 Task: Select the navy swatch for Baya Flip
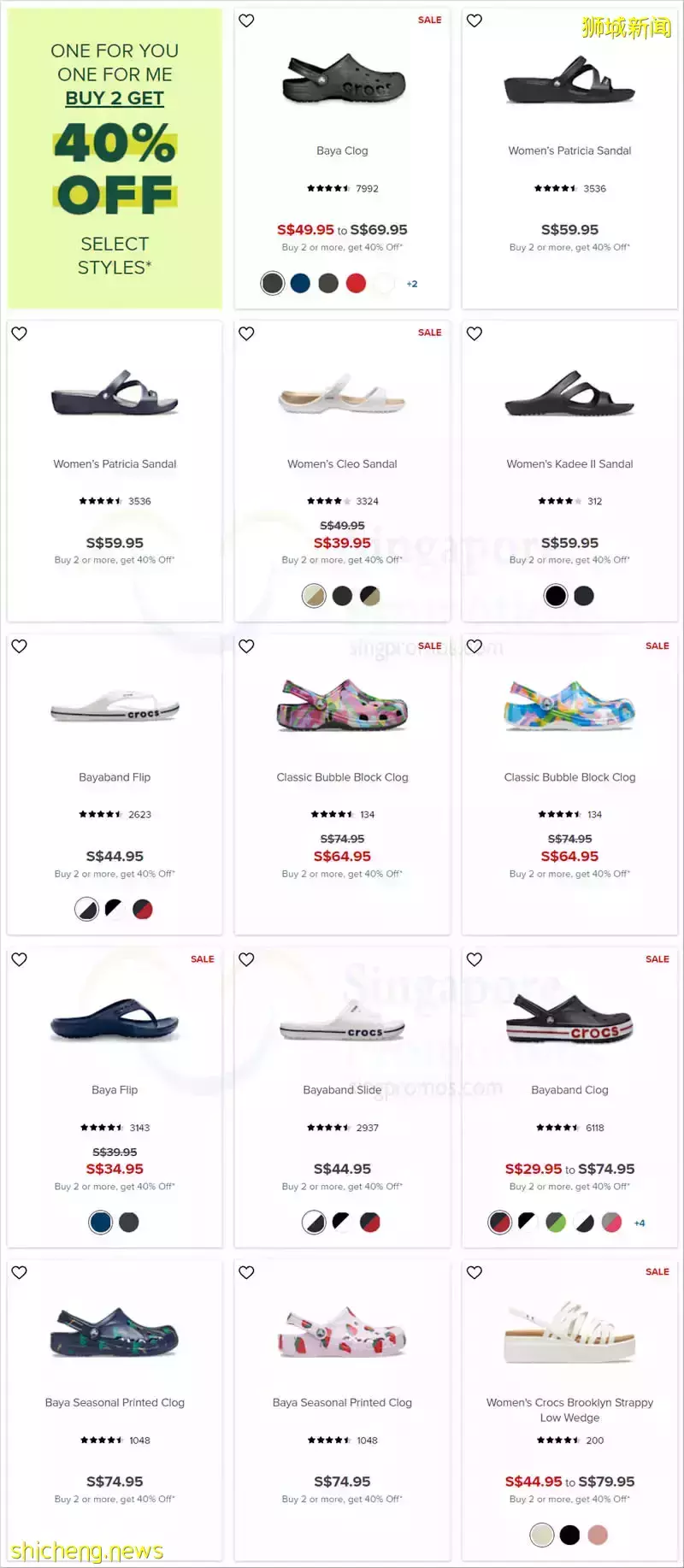pyautogui.click(x=101, y=1223)
